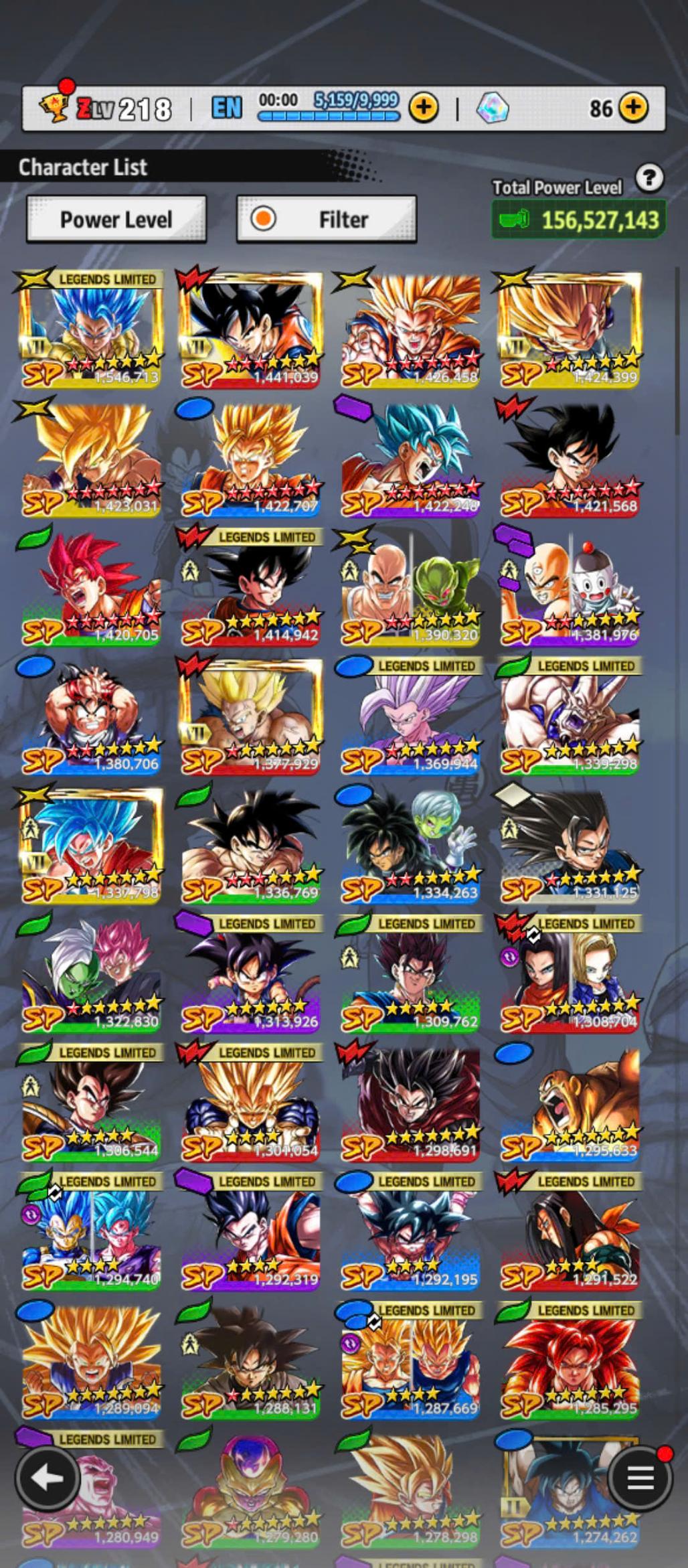Select character with power level 1,546,713

click(x=92, y=329)
